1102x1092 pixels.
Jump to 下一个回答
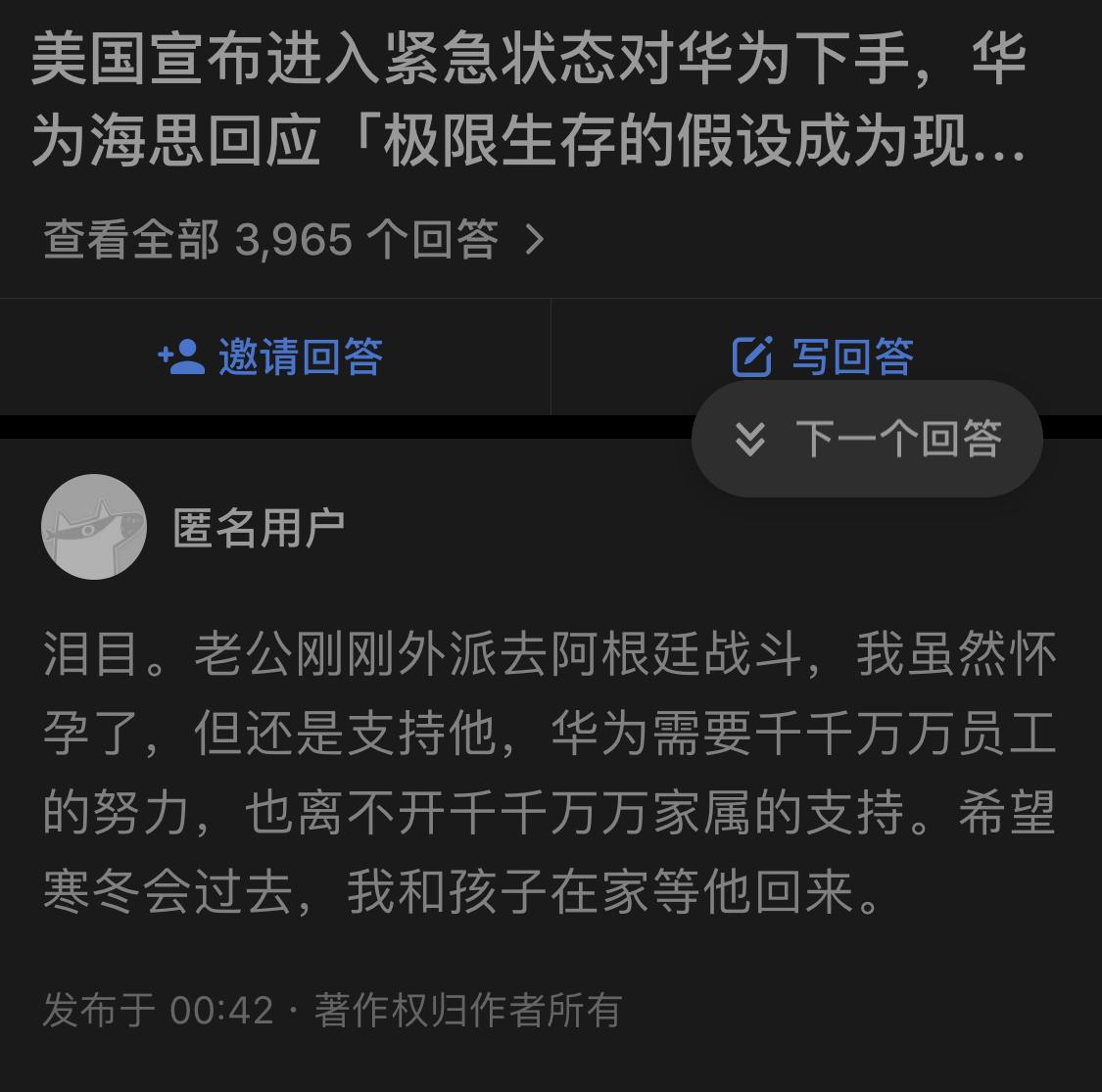867,438
